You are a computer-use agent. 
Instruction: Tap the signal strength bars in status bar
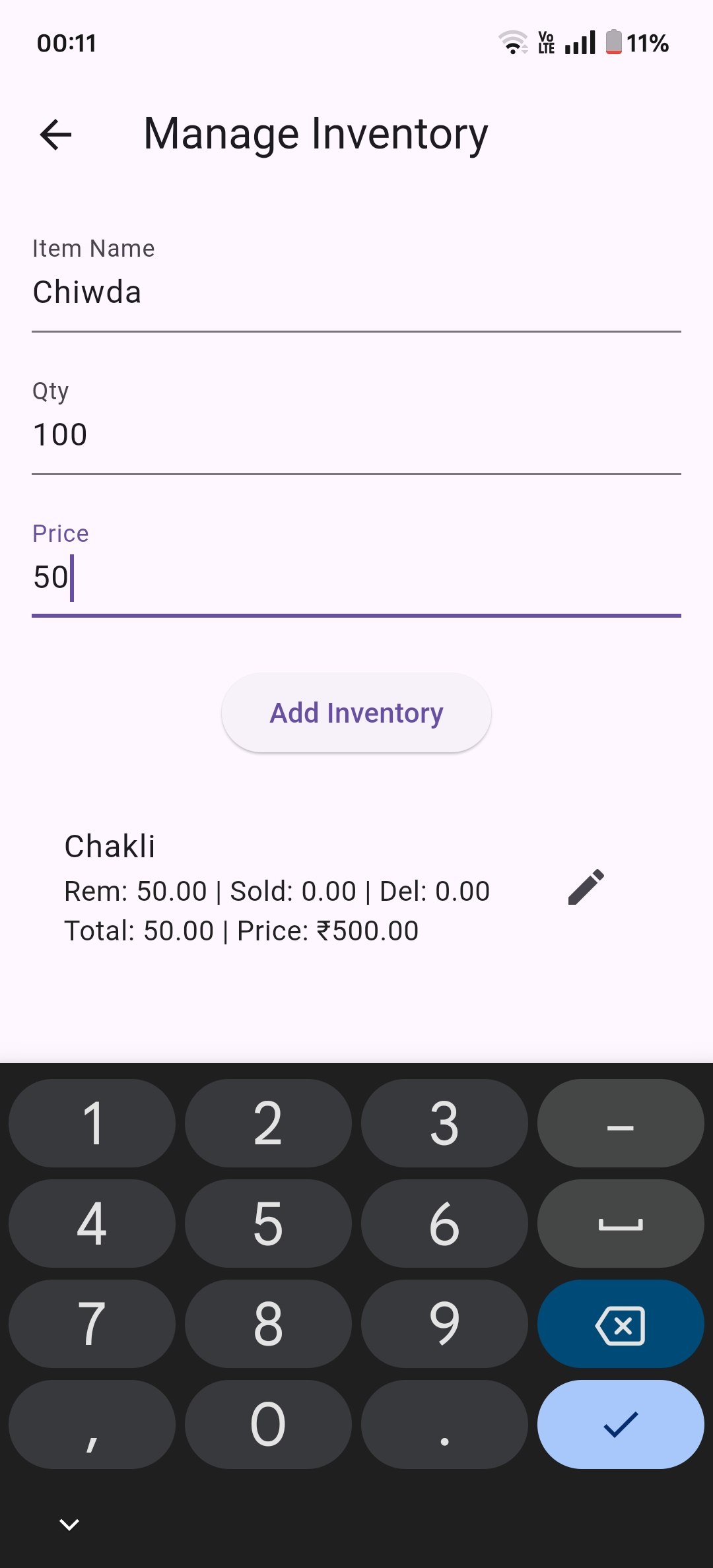[580, 42]
